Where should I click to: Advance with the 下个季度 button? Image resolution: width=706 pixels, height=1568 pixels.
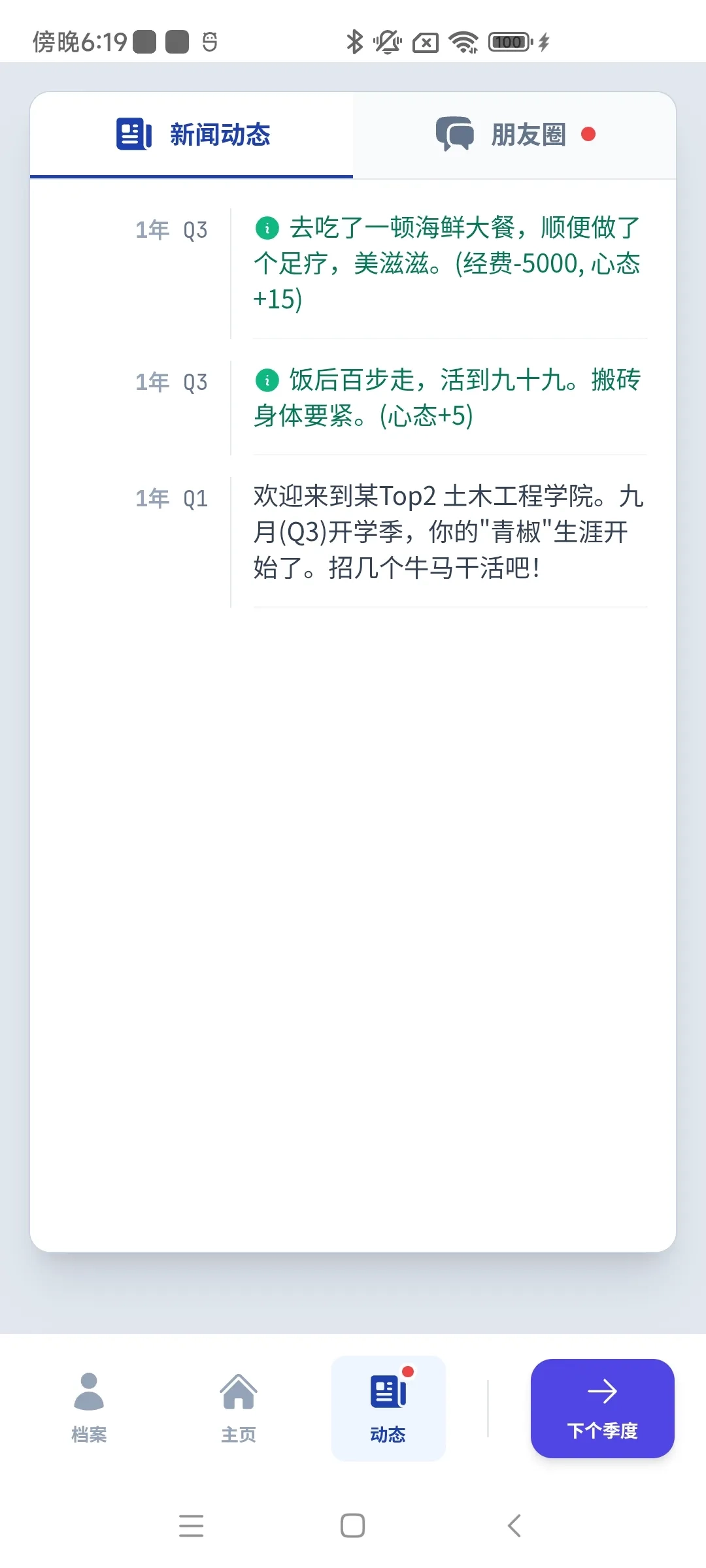click(602, 1408)
